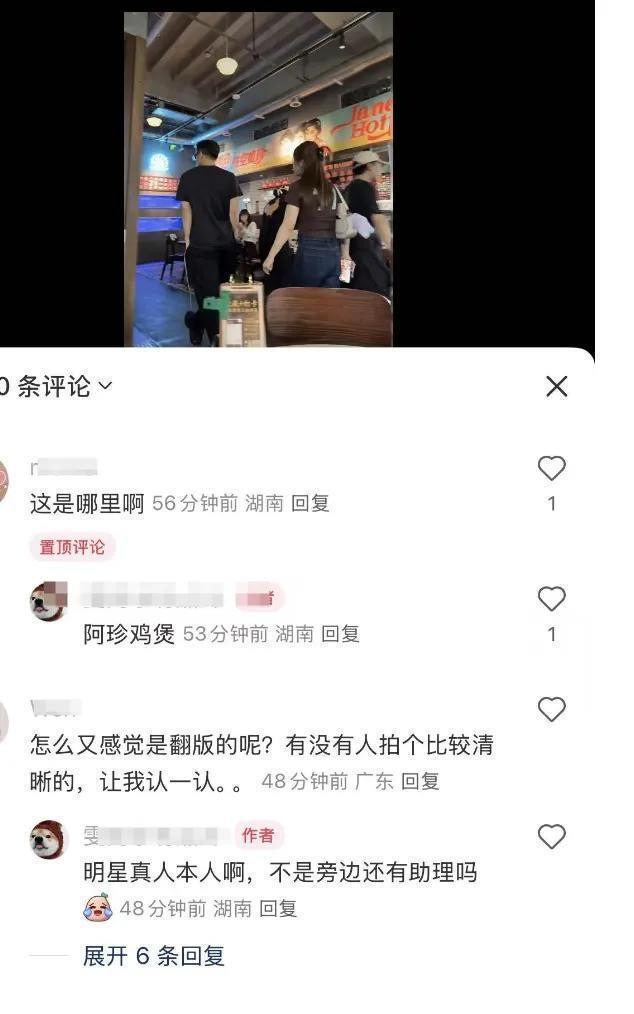The image size is (634, 1014).
Task: Reply to the comment 阿珍鸡煲
Action: pos(340,634)
